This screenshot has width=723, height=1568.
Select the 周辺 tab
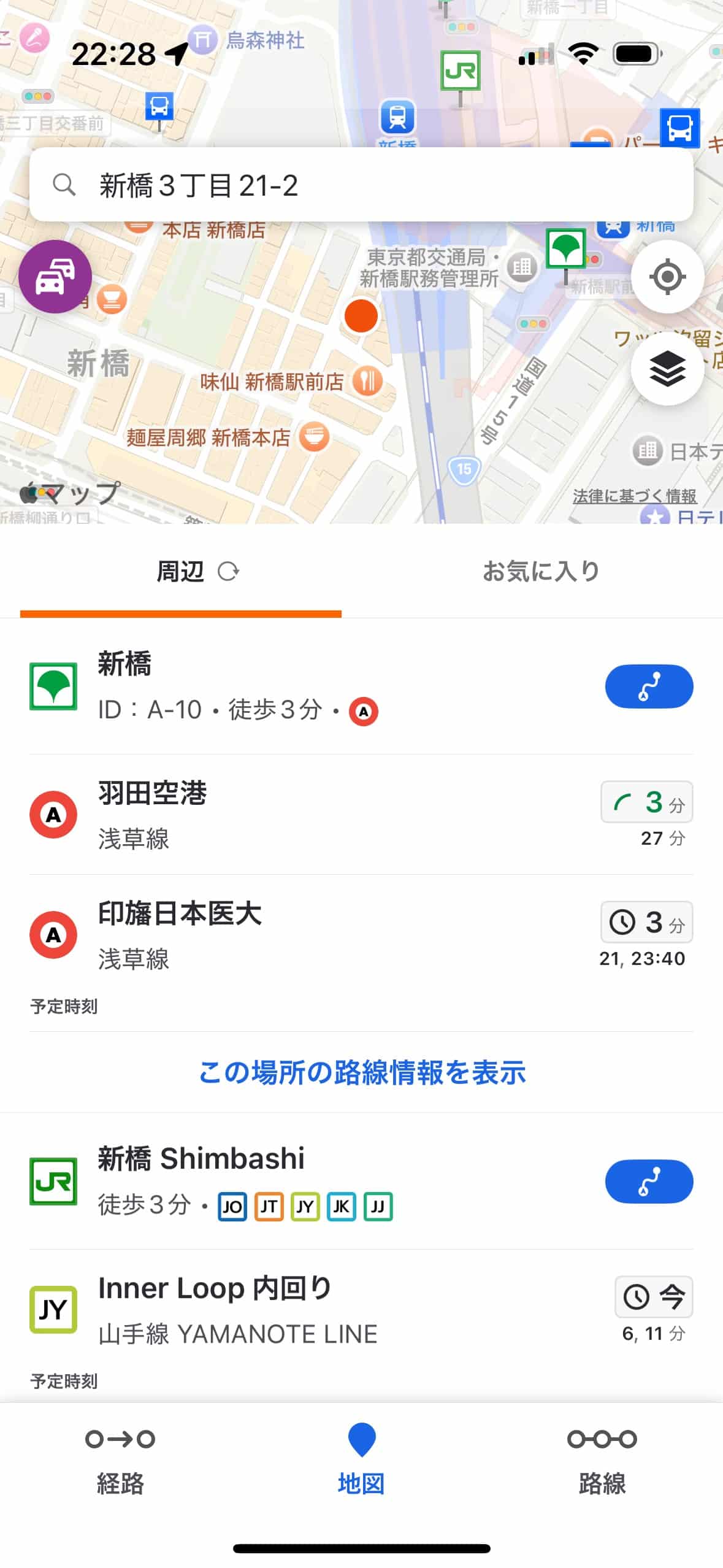180,571
